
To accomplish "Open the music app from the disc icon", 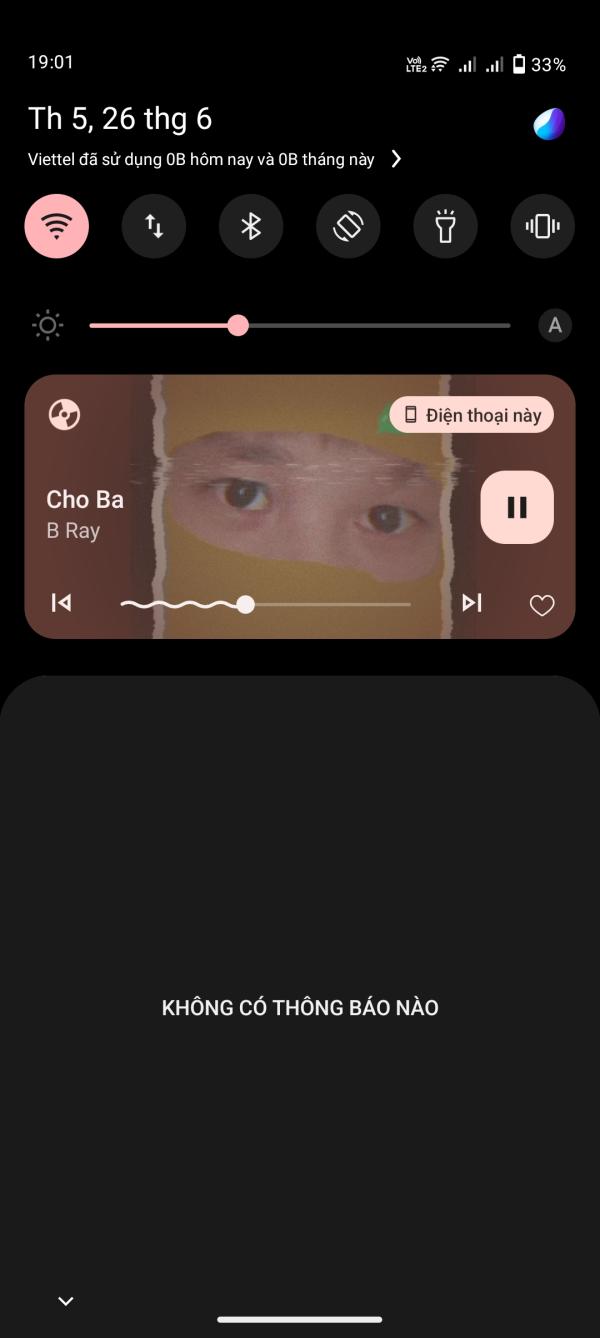I will [x=64, y=414].
